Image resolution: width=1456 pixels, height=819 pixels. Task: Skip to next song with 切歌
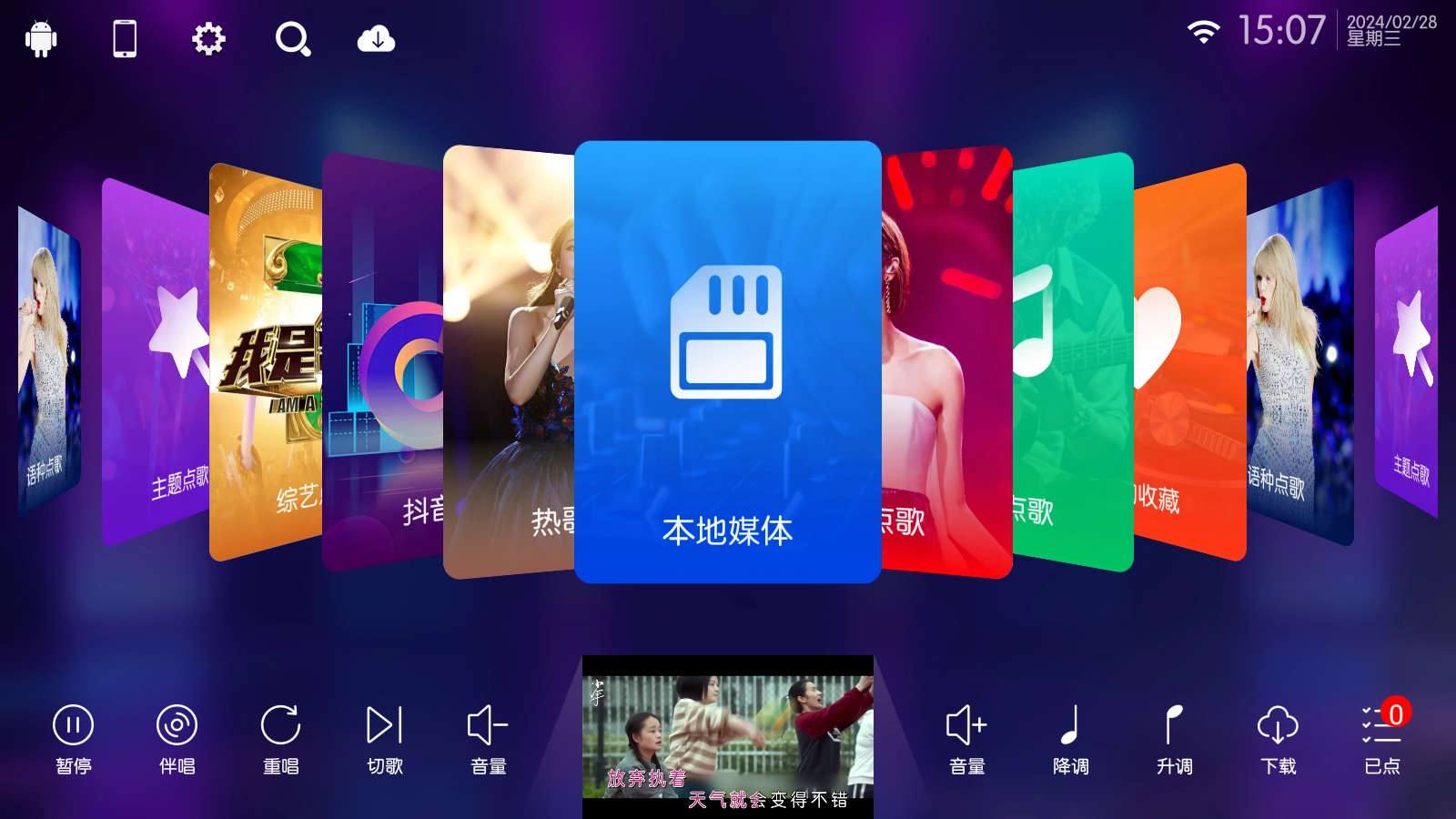[385, 738]
